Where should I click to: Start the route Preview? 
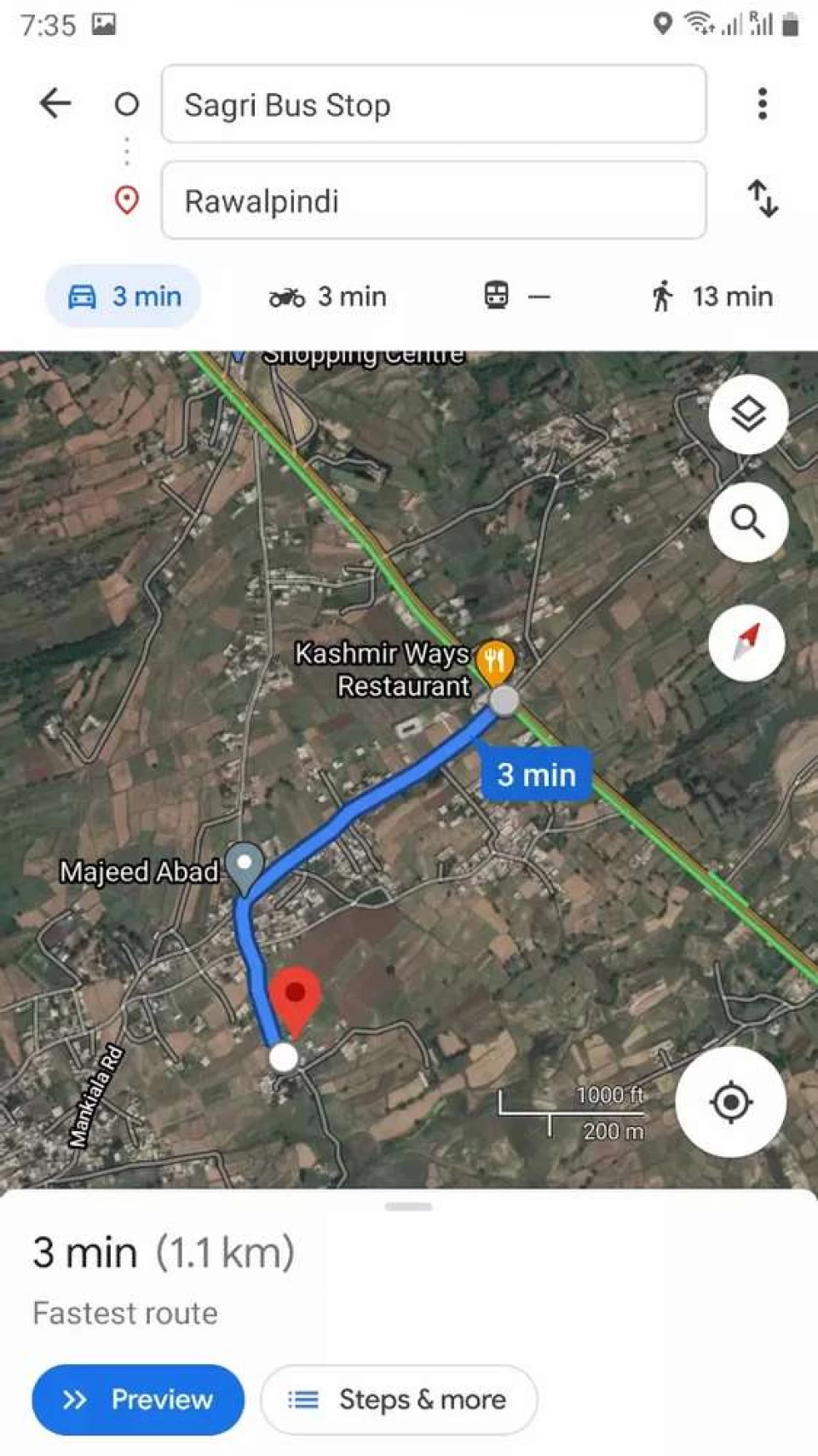click(138, 1400)
